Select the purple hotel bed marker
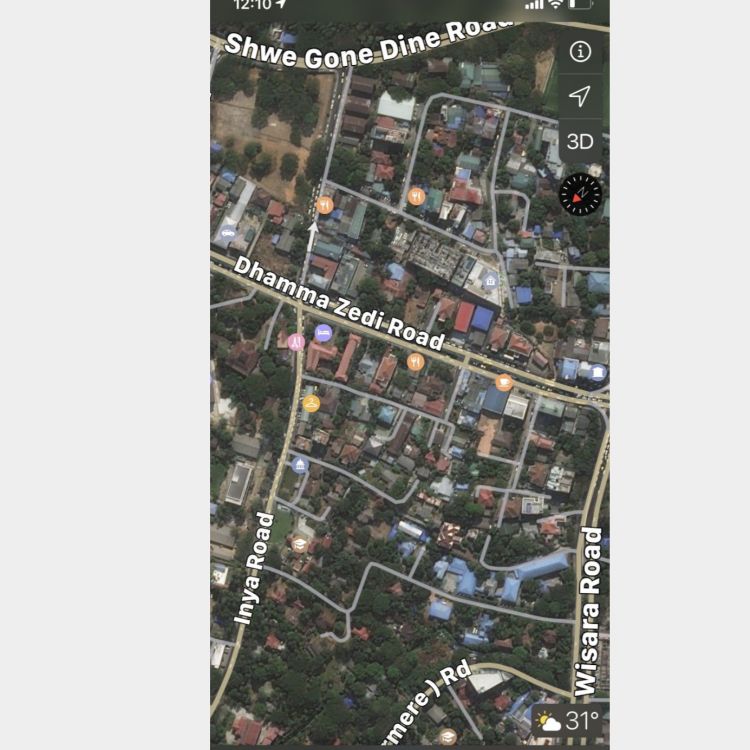Viewport: 750px width, 750px height. click(x=323, y=332)
